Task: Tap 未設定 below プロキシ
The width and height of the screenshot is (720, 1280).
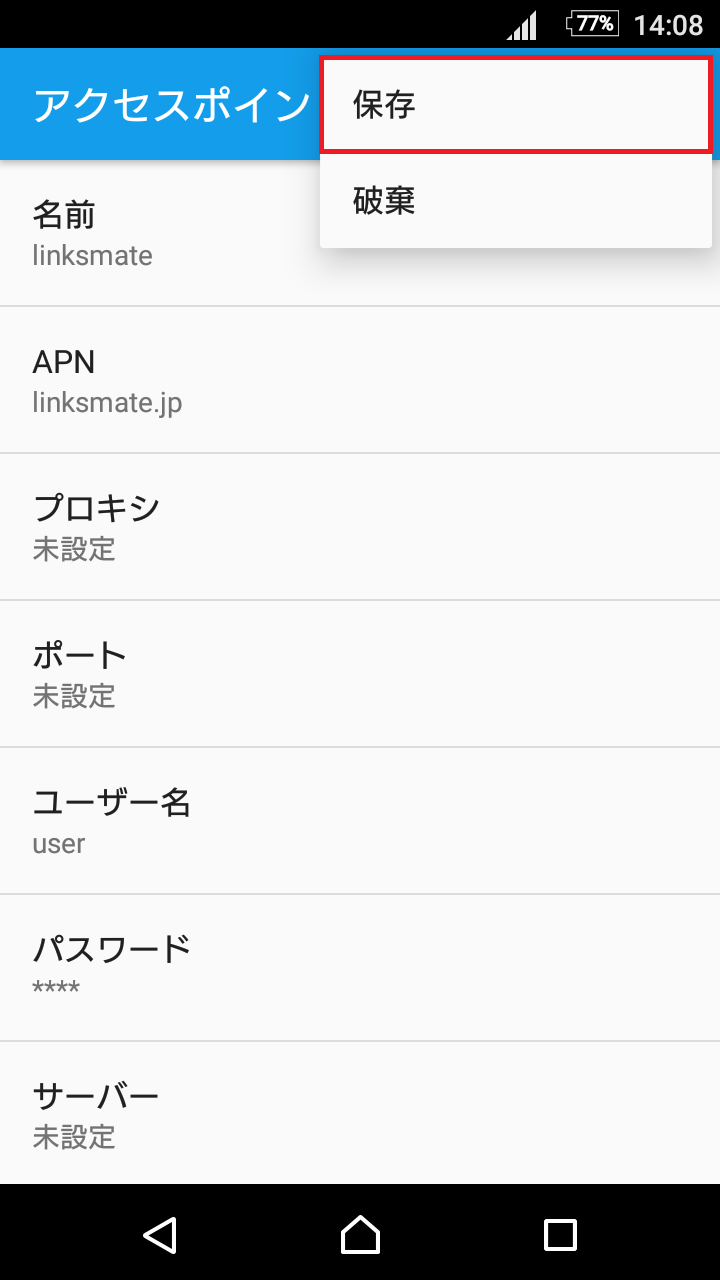Action: (75, 549)
